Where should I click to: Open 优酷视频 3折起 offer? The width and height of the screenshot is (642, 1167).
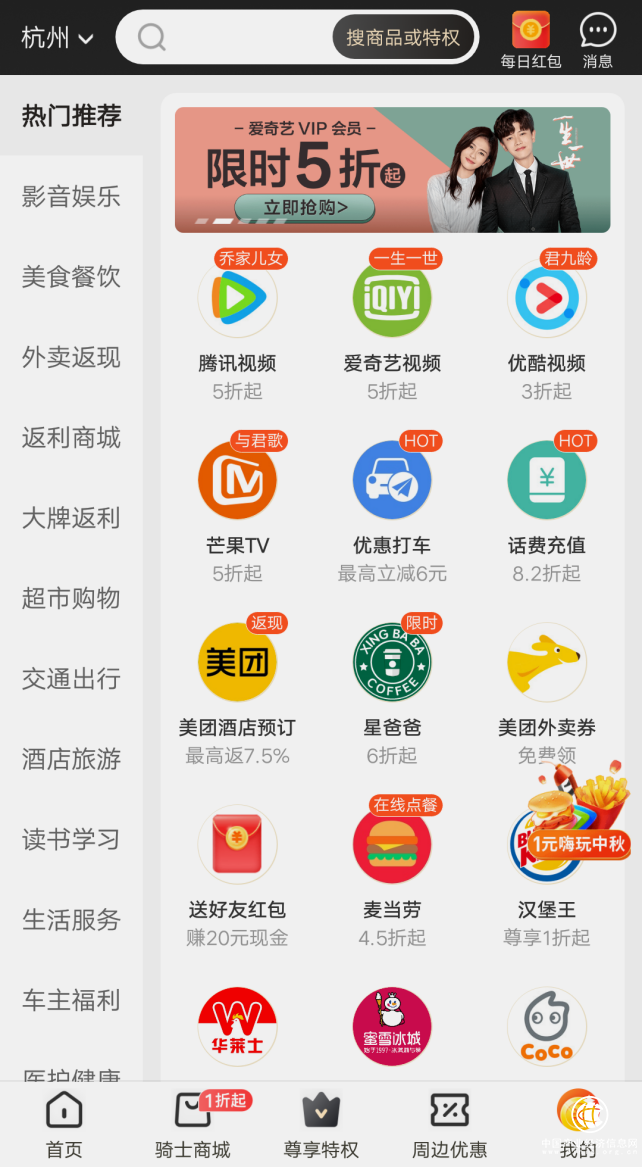click(x=546, y=322)
